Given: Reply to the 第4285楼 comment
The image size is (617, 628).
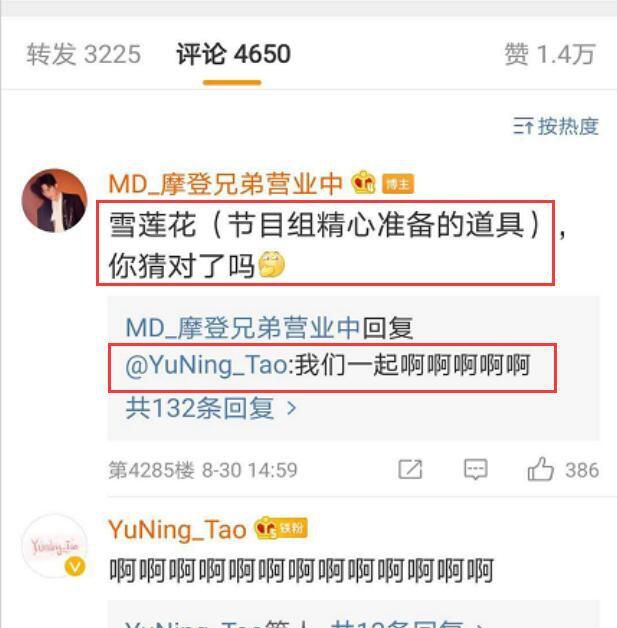Looking at the screenshot, I should (x=475, y=469).
